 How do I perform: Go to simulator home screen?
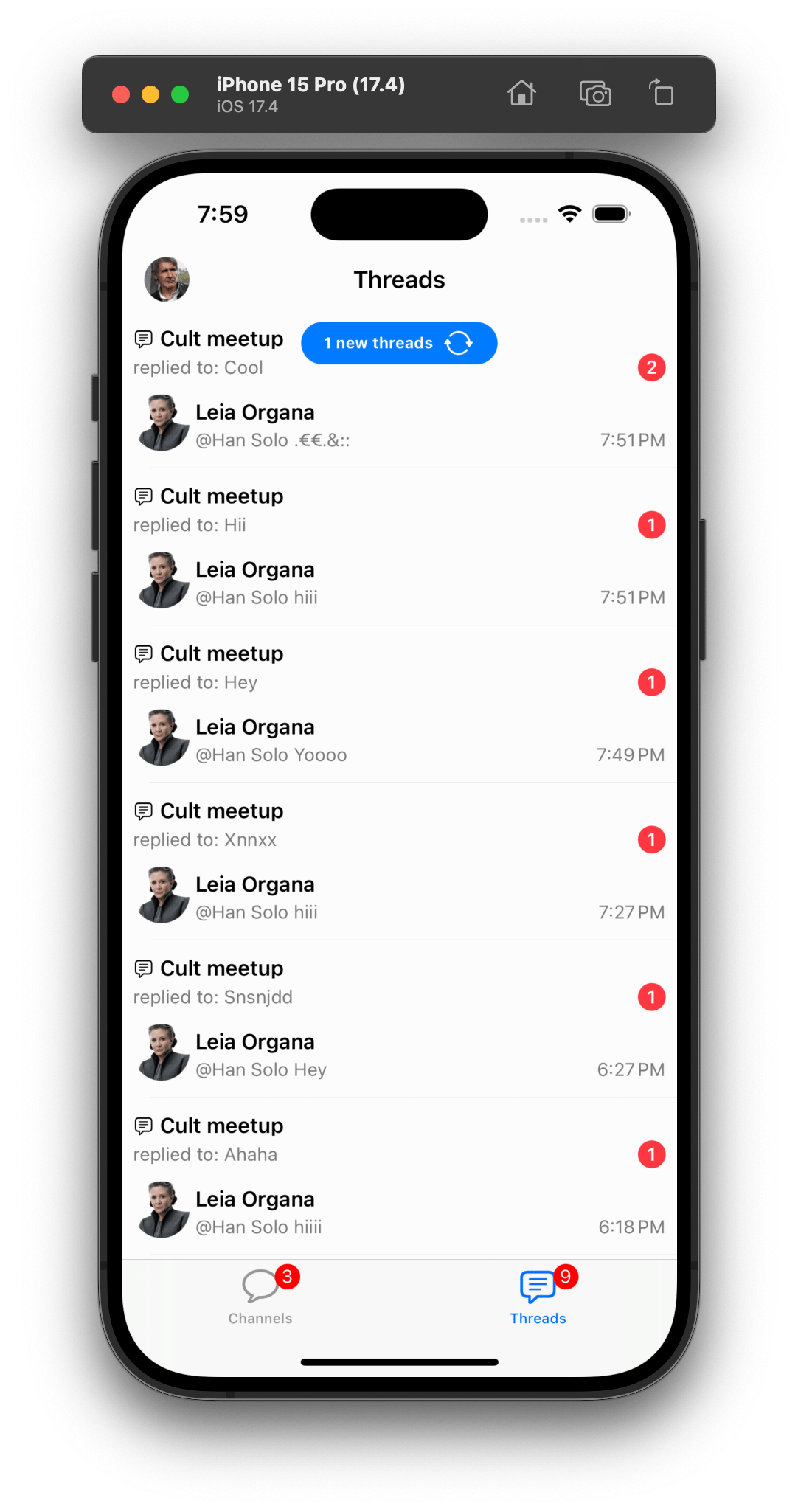pyautogui.click(x=521, y=94)
